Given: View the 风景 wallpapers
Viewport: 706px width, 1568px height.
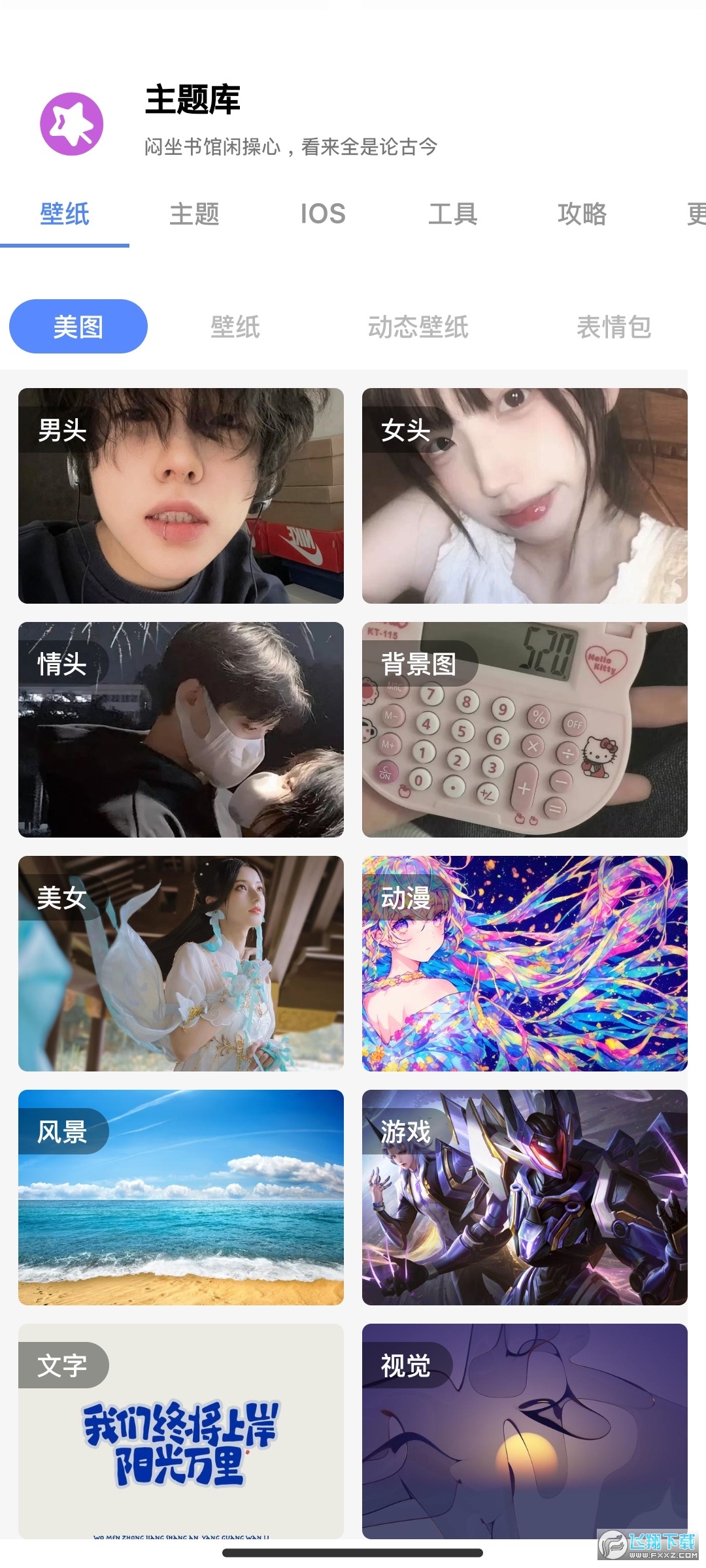Looking at the screenshot, I should point(181,1198).
